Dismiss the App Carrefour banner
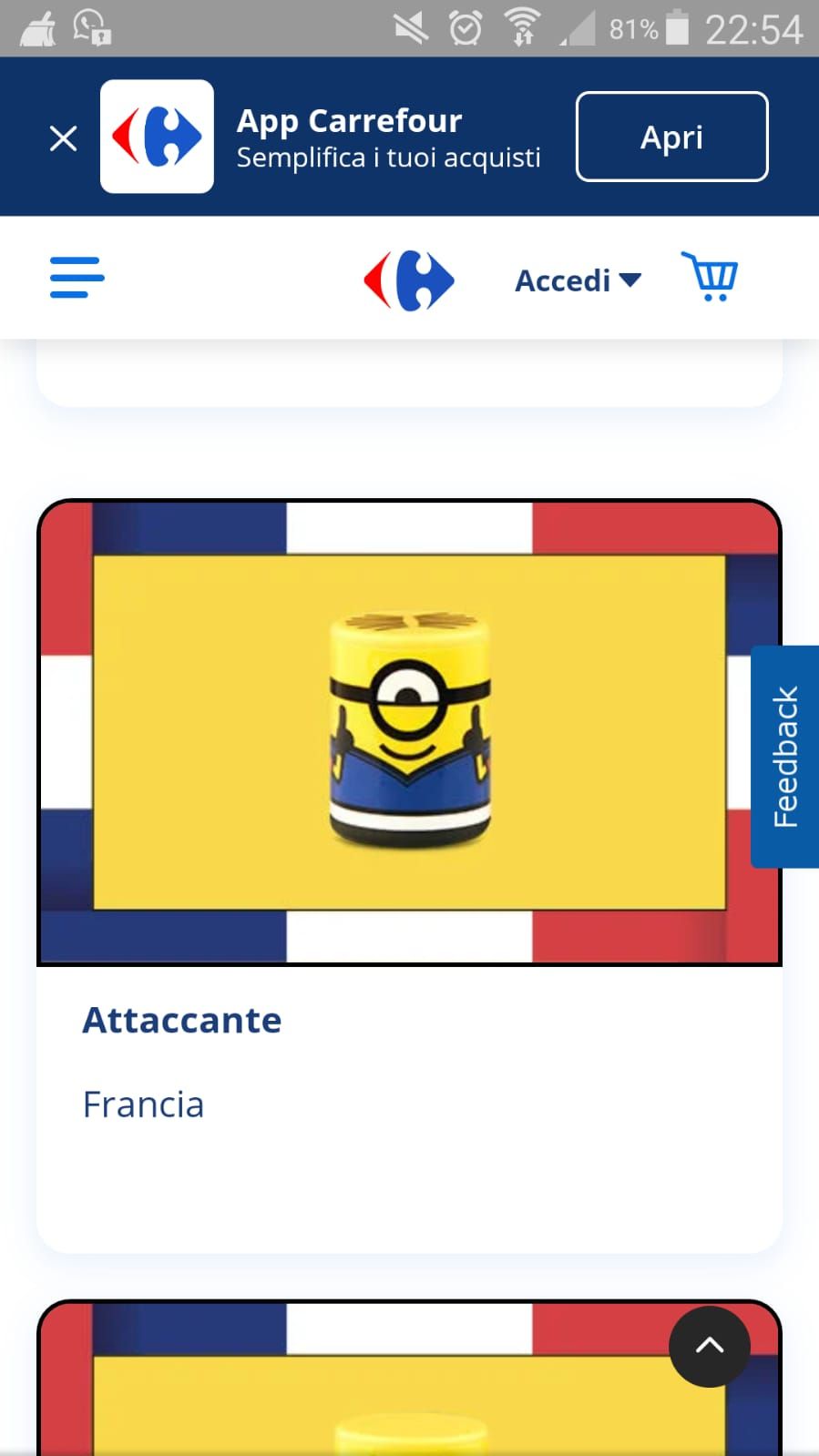Viewport: 819px width, 1456px height. pyautogui.click(x=63, y=138)
